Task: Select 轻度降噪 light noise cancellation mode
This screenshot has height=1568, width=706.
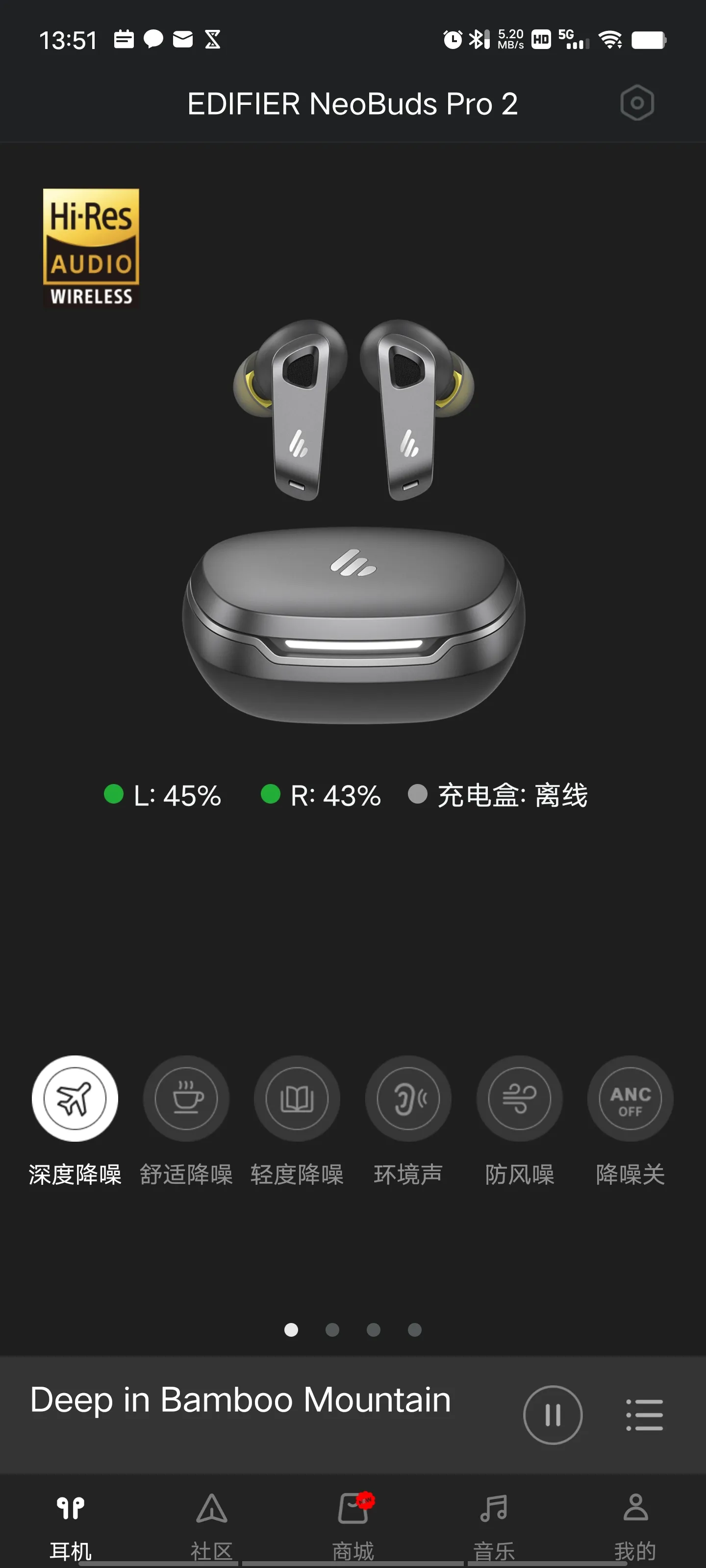Action: click(297, 1098)
